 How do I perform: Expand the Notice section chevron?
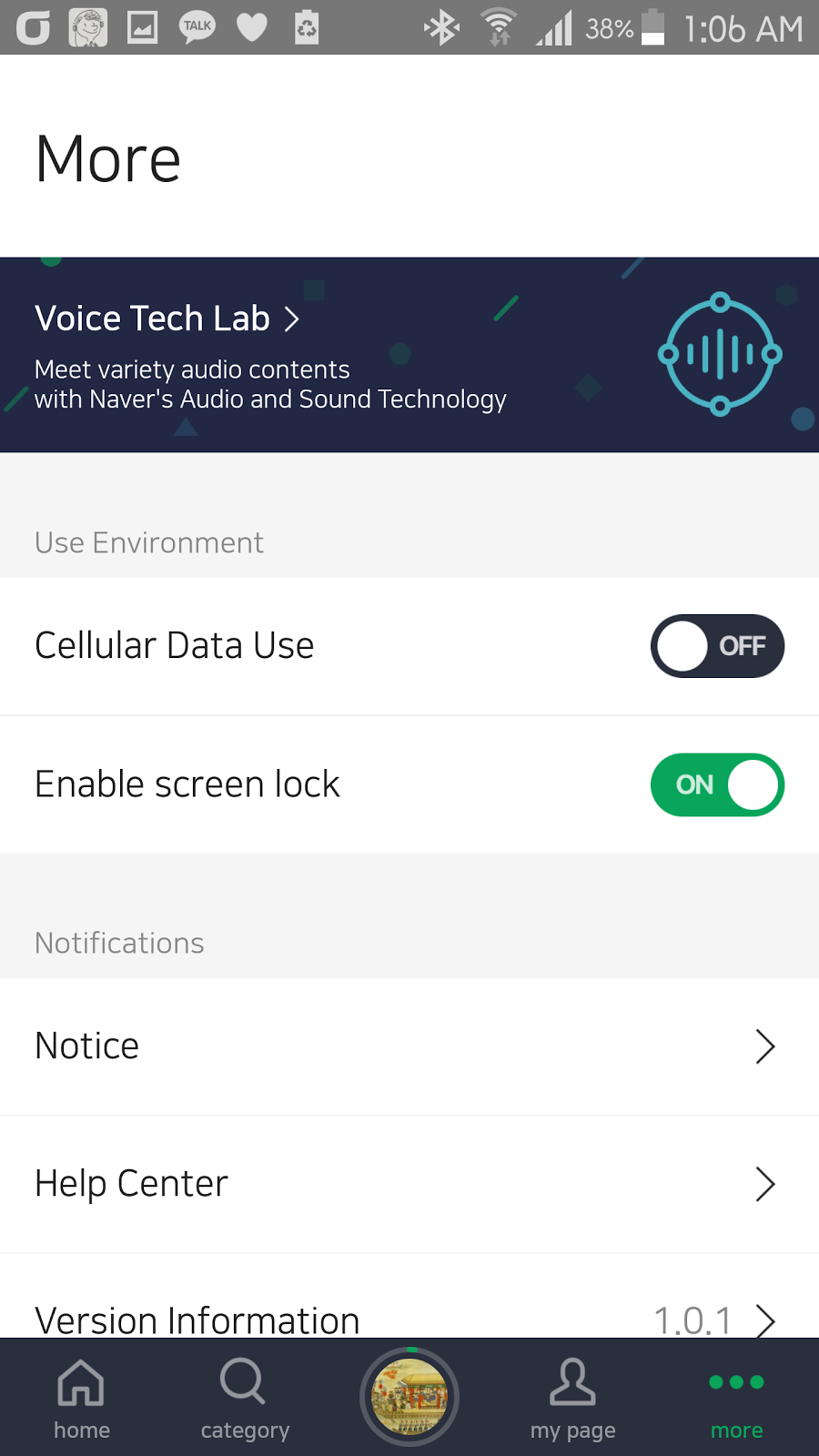pos(765,1047)
